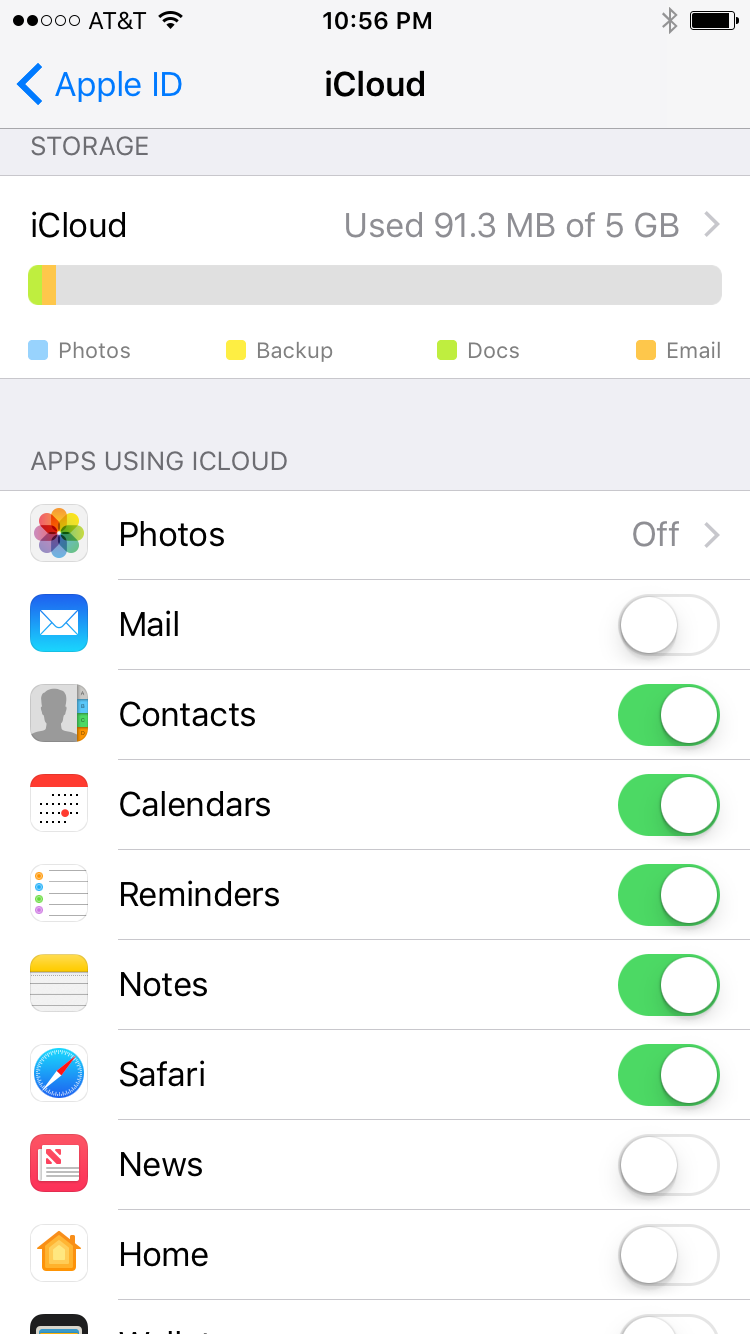
Task: Open iCloud storage details
Action: click(375, 226)
